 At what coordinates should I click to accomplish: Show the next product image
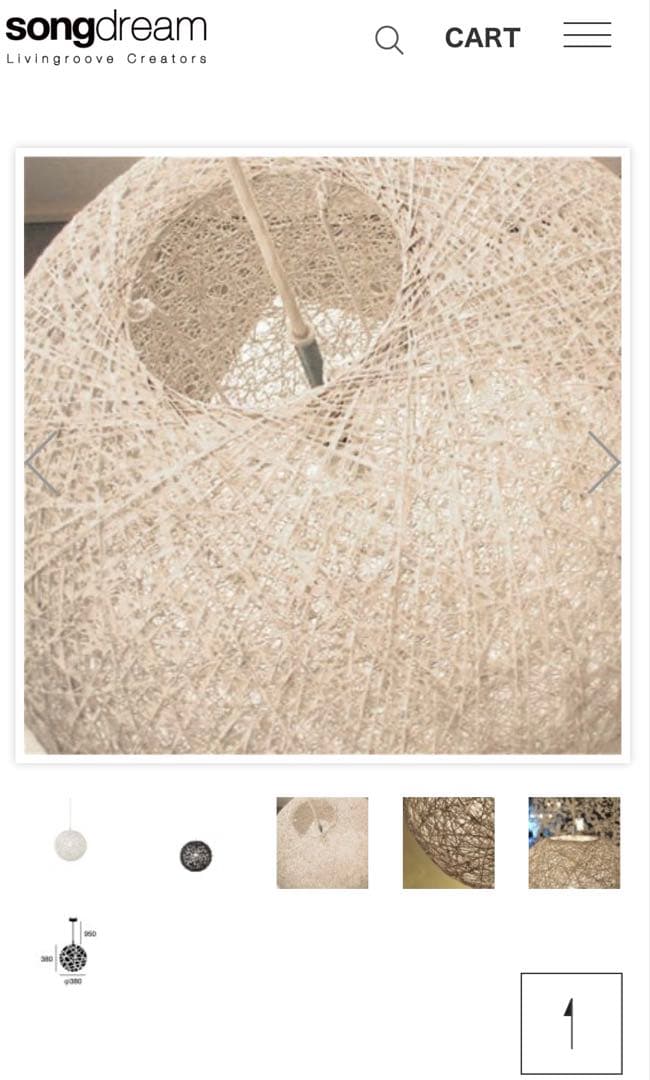pos(603,462)
